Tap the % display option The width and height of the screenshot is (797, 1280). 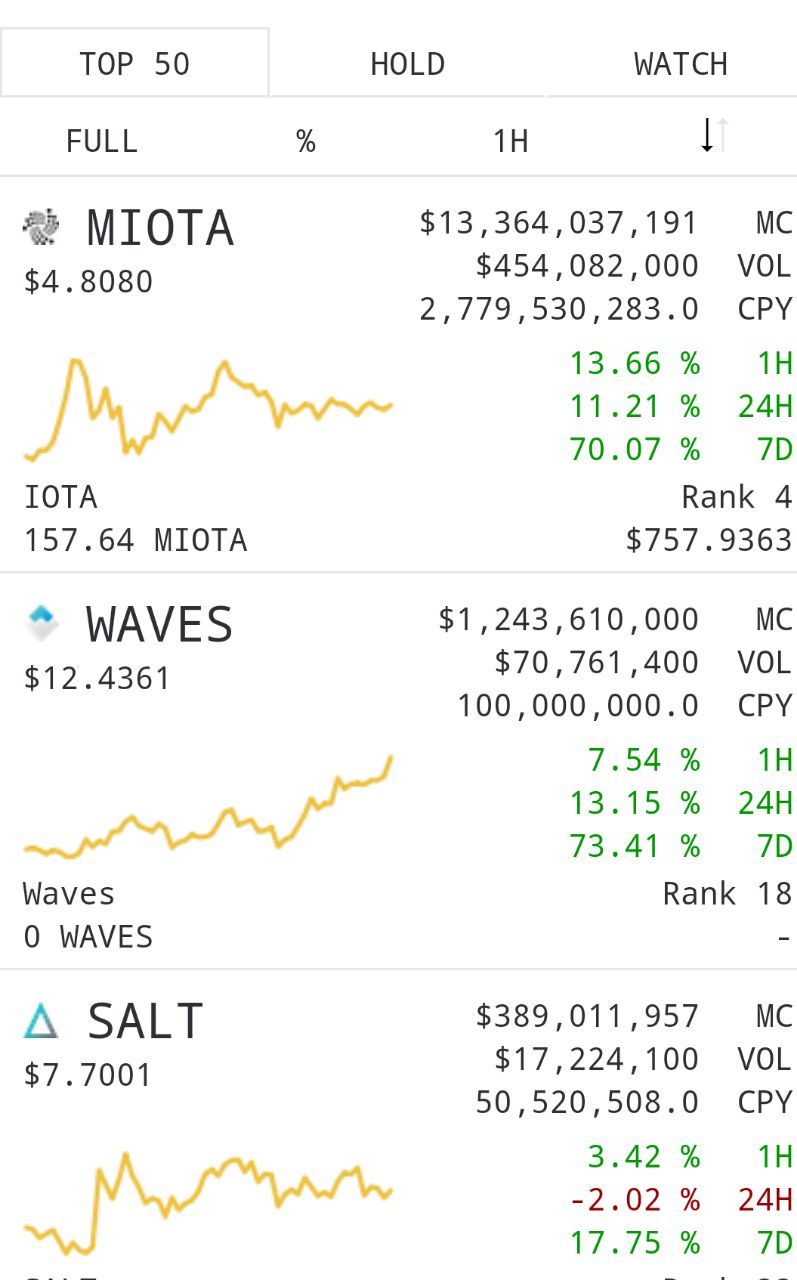point(306,141)
